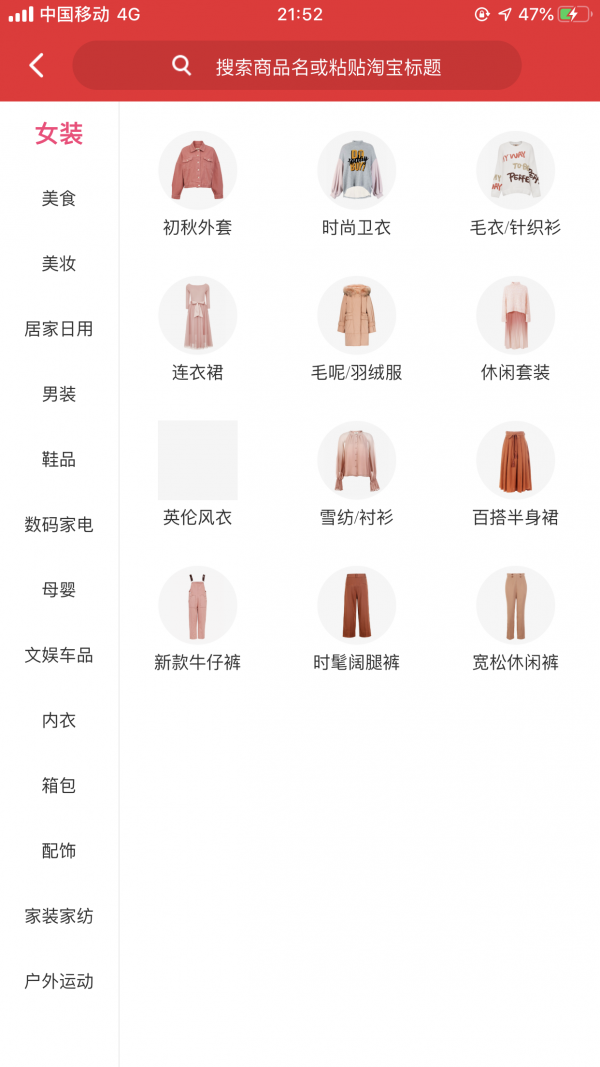Browse 时尚卫衣 items
The image size is (600, 1067).
[357, 185]
